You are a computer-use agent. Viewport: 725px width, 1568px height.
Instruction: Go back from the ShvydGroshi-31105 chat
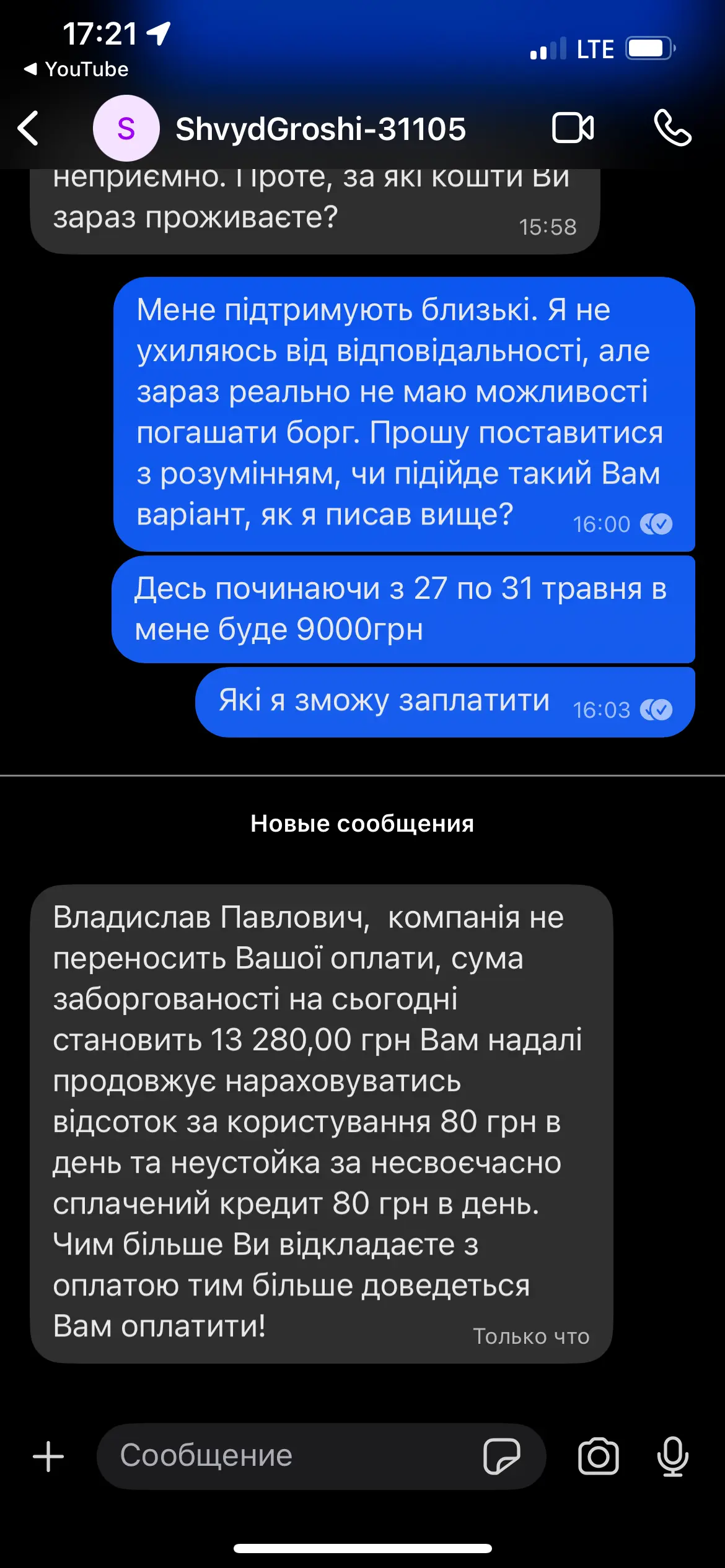pos(29,128)
